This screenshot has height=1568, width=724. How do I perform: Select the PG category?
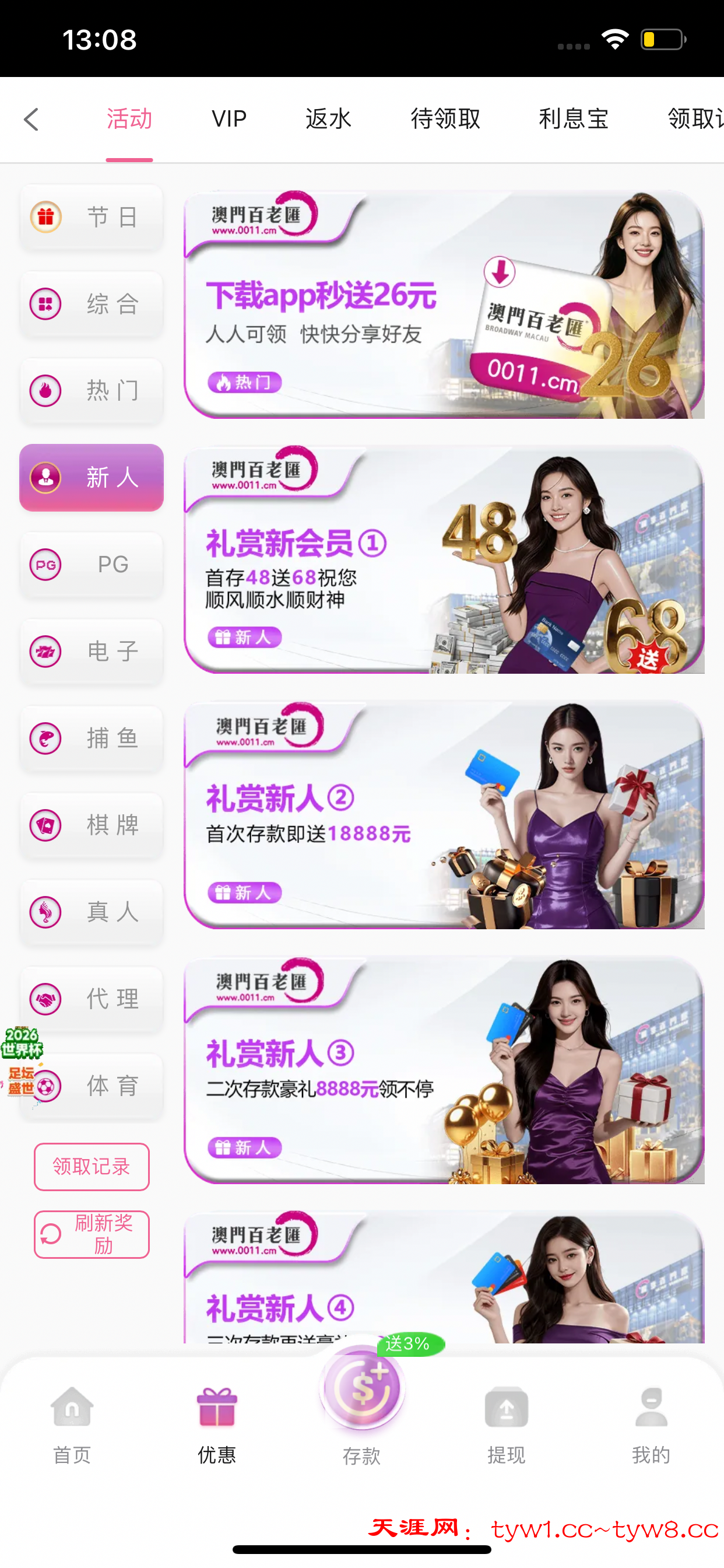[x=92, y=565]
